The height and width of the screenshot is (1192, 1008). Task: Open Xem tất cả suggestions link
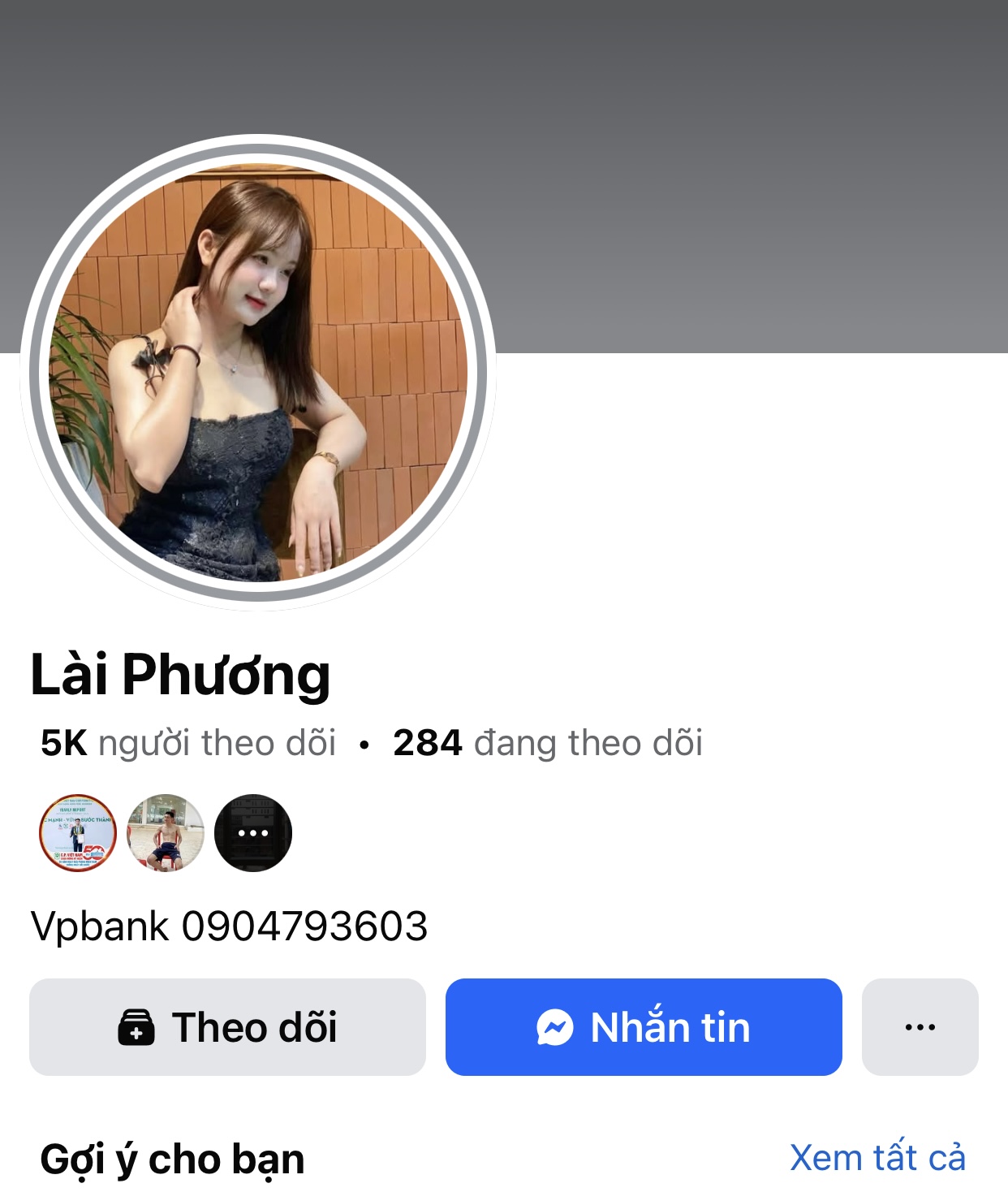877,1158
